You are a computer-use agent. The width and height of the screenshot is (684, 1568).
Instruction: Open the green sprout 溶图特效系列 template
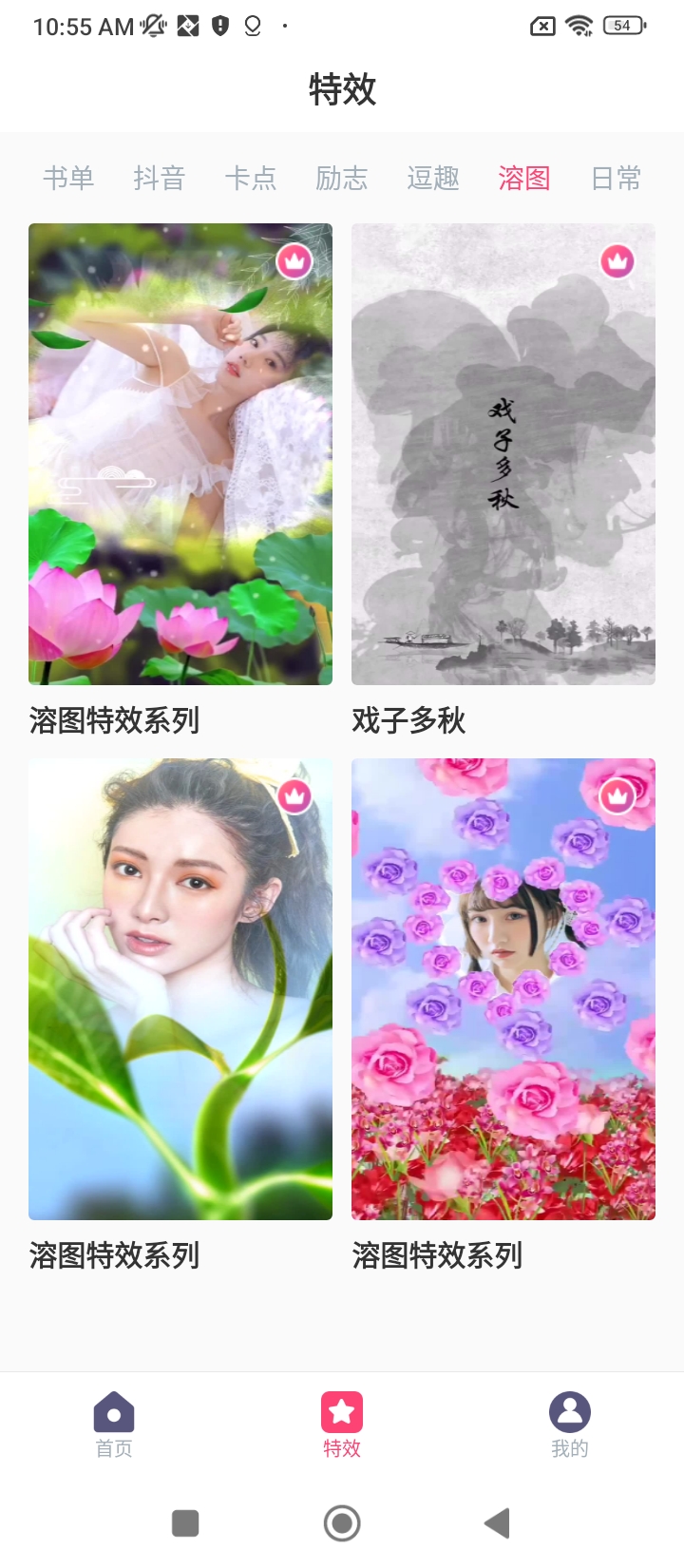click(x=180, y=988)
